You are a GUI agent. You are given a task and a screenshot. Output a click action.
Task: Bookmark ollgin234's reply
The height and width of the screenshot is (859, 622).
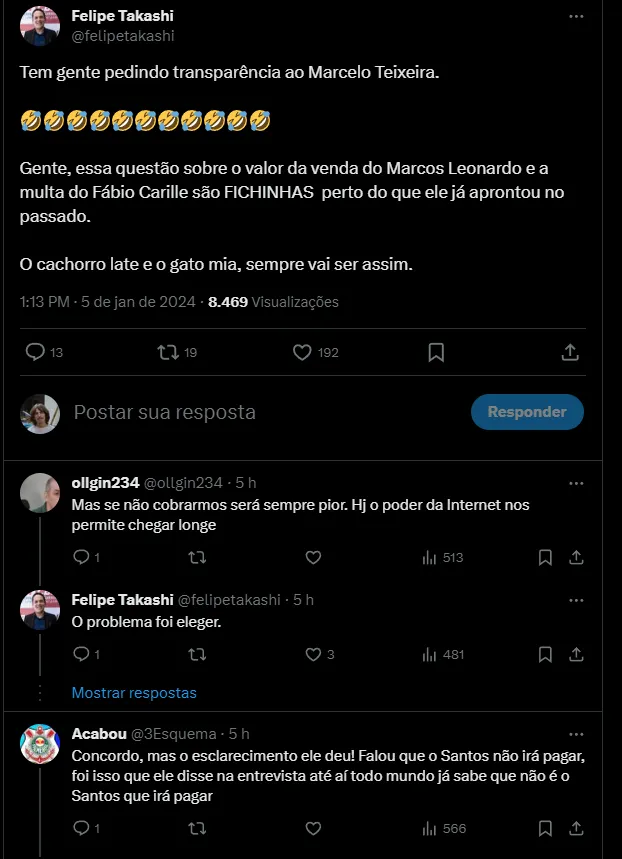(545, 557)
